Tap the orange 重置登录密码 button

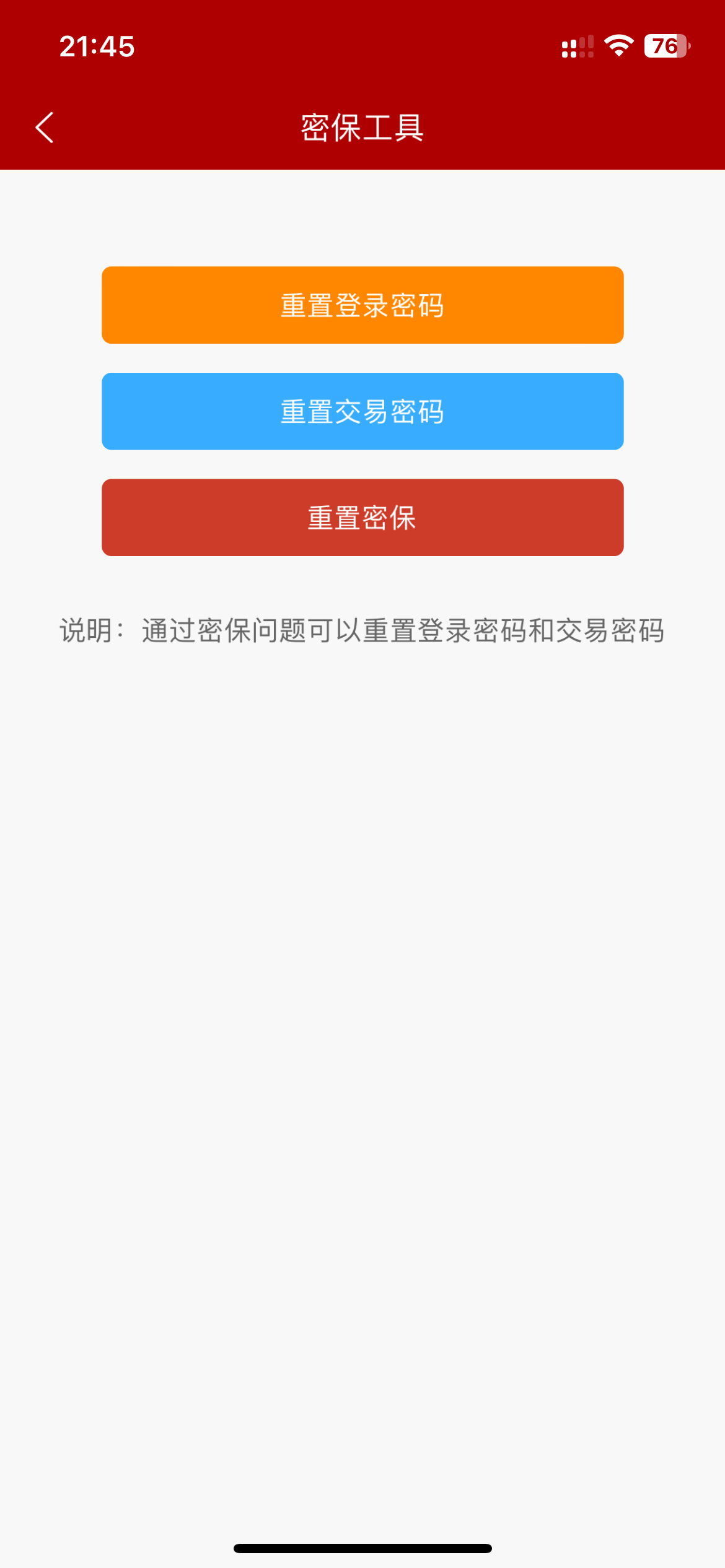click(x=362, y=305)
